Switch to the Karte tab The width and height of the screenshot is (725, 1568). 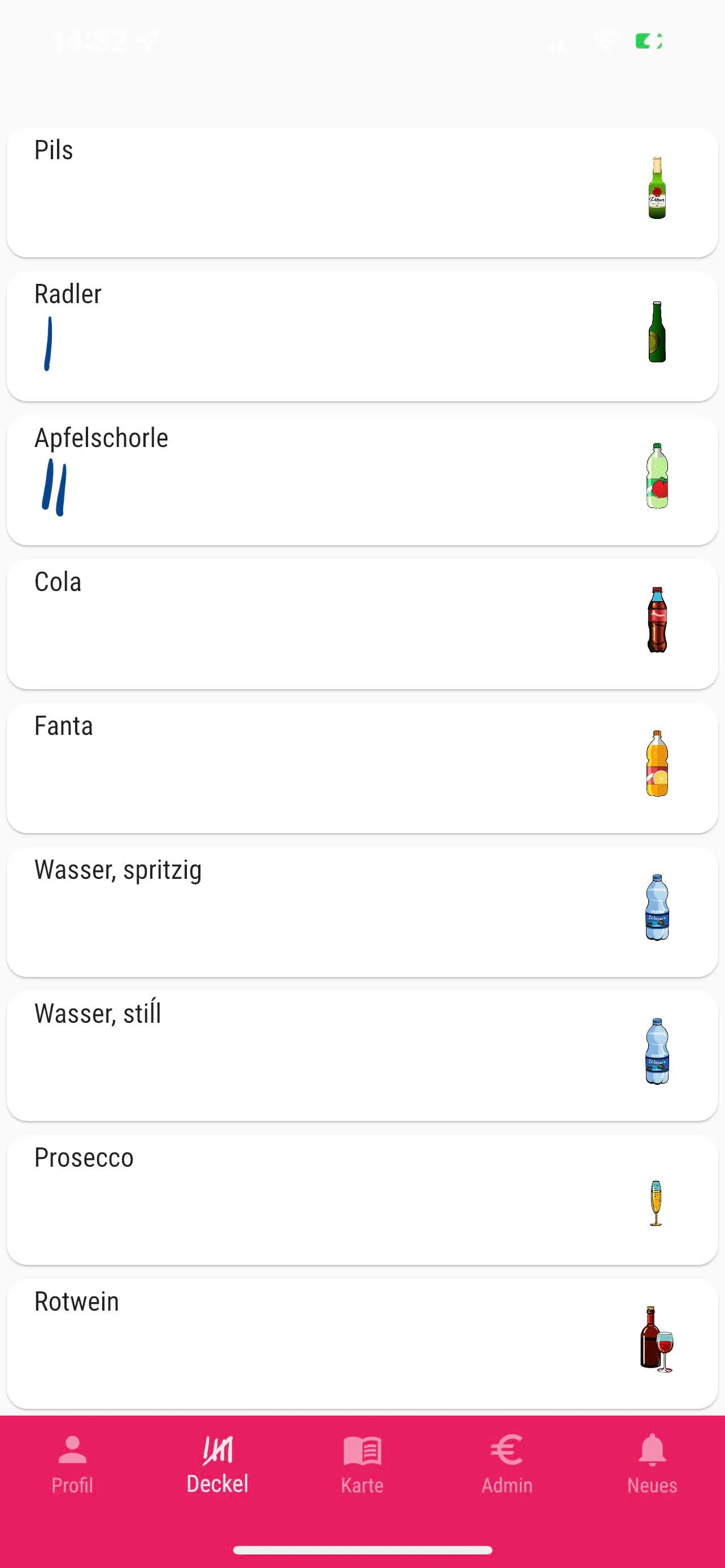click(x=362, y=1462)
